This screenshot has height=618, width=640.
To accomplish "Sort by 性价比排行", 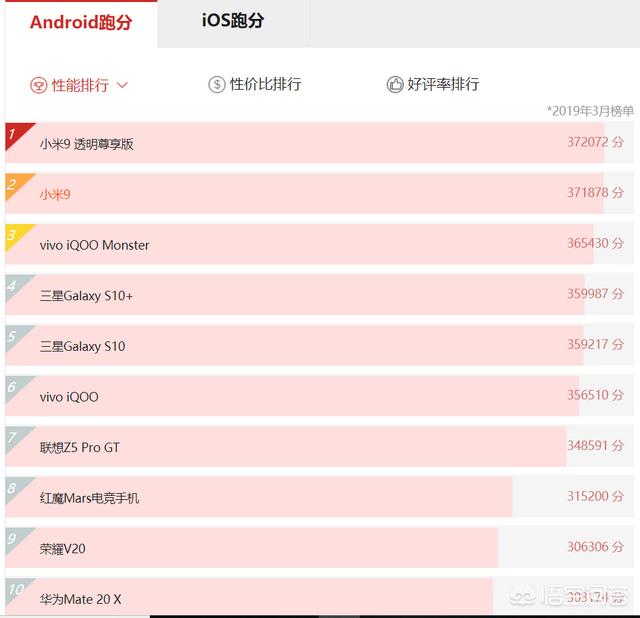I will 255,84.
